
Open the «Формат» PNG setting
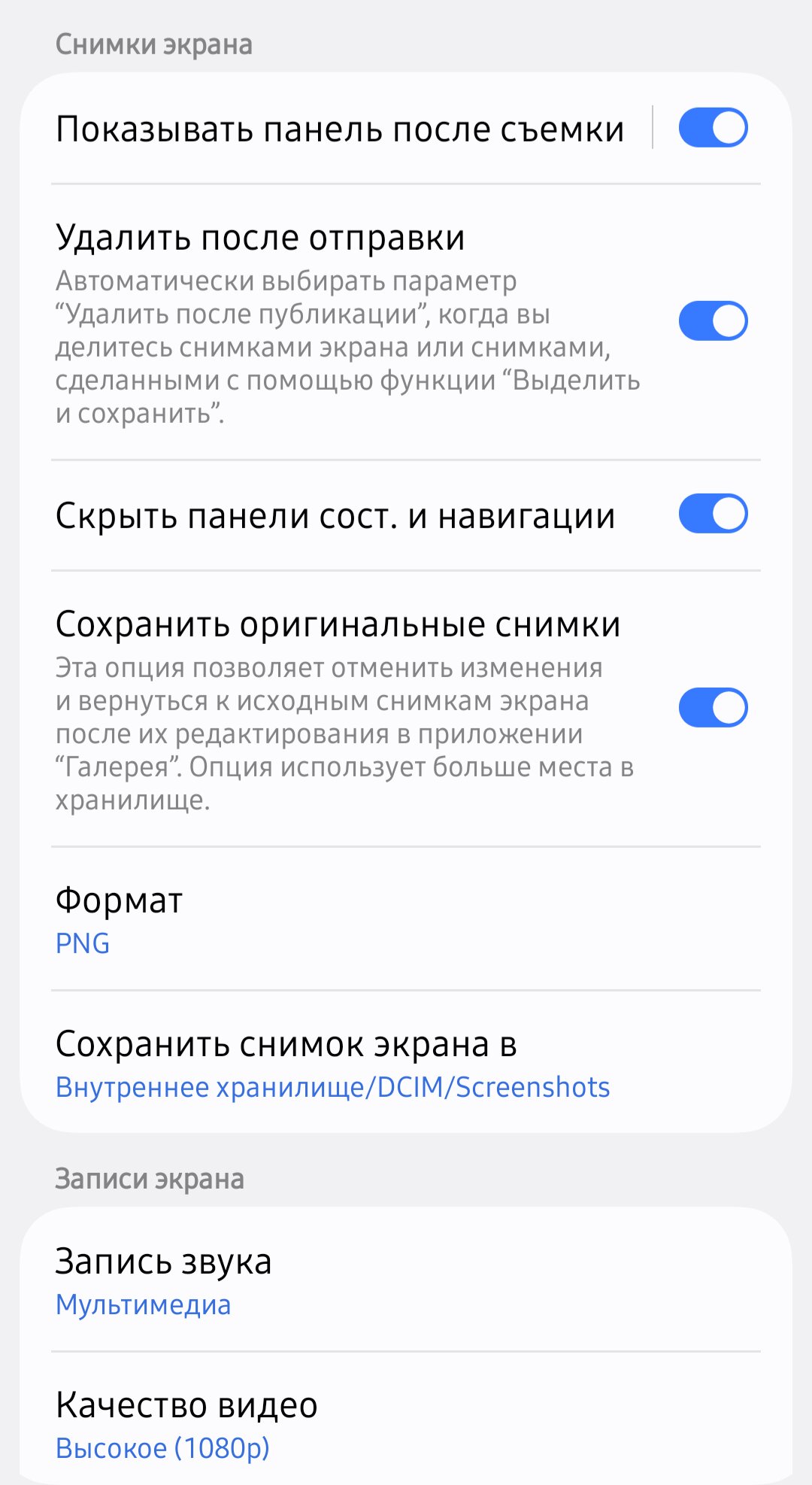pyautogui.click(x=406, y=919)
